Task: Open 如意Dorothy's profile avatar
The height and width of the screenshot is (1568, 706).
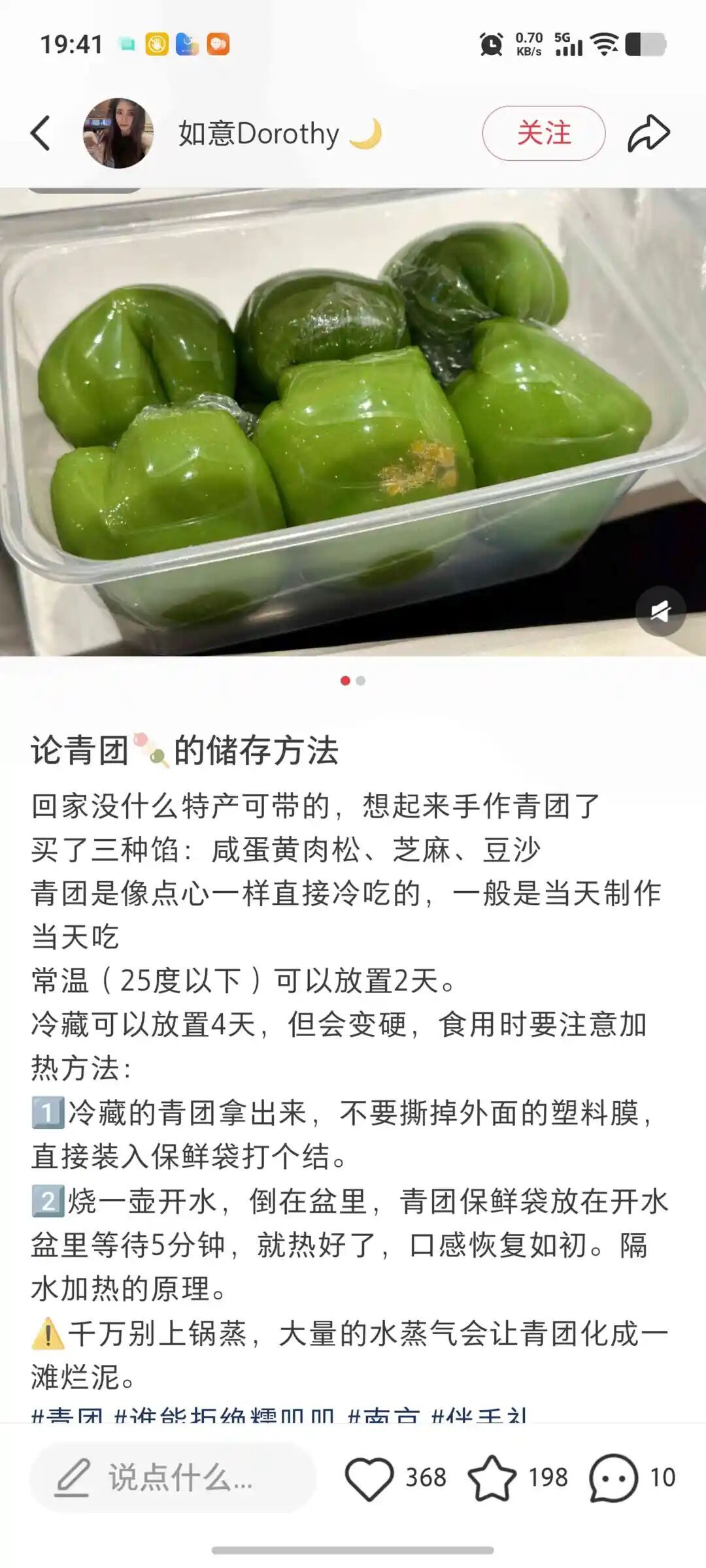Action: coord(118,133)
